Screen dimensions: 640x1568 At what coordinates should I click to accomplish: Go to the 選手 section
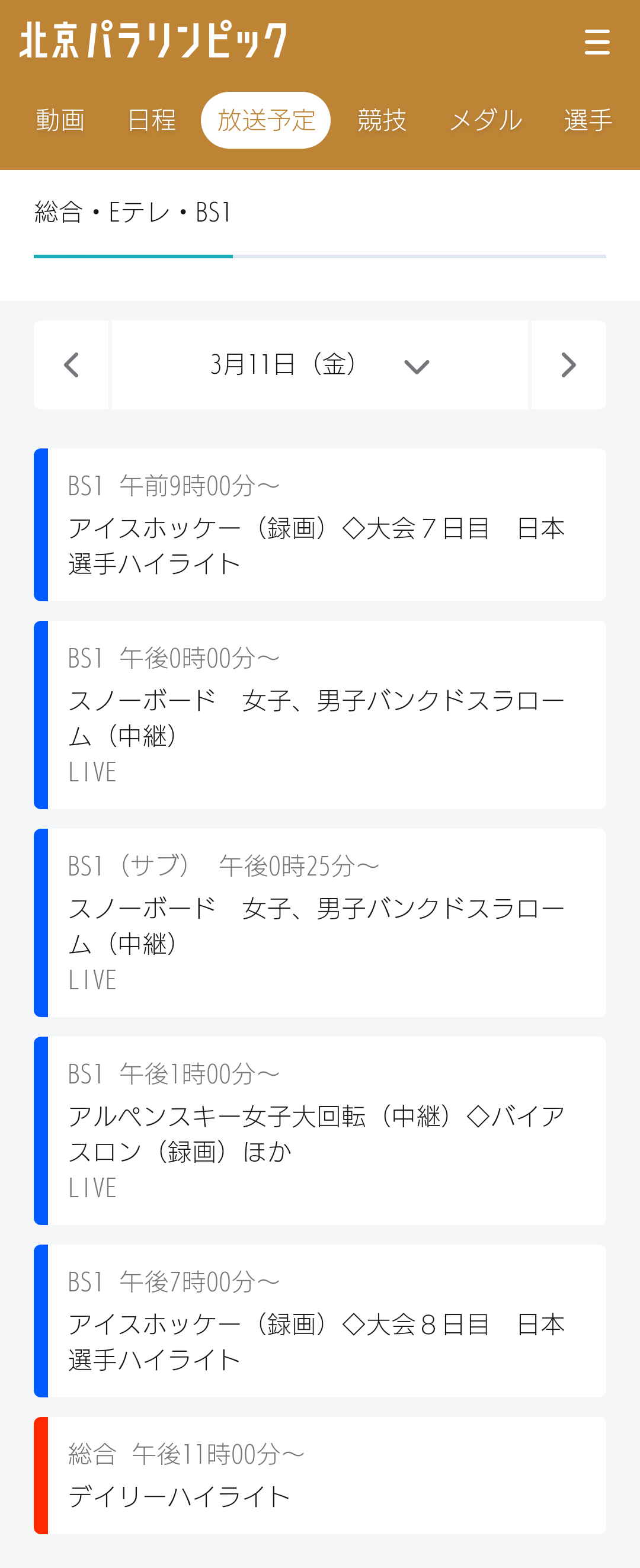tap(588, 119)
